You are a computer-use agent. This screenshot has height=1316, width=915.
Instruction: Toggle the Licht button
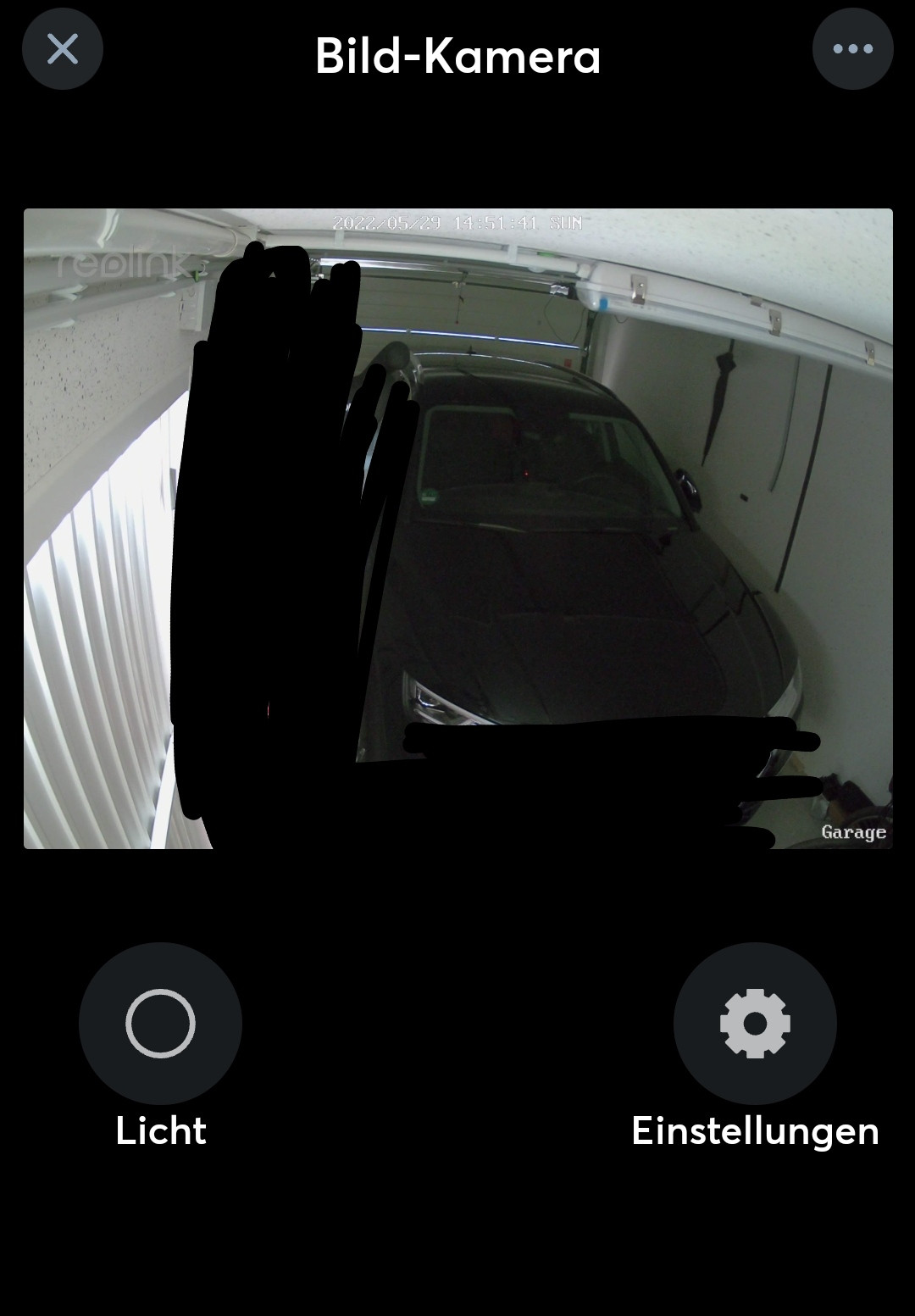160,1023
